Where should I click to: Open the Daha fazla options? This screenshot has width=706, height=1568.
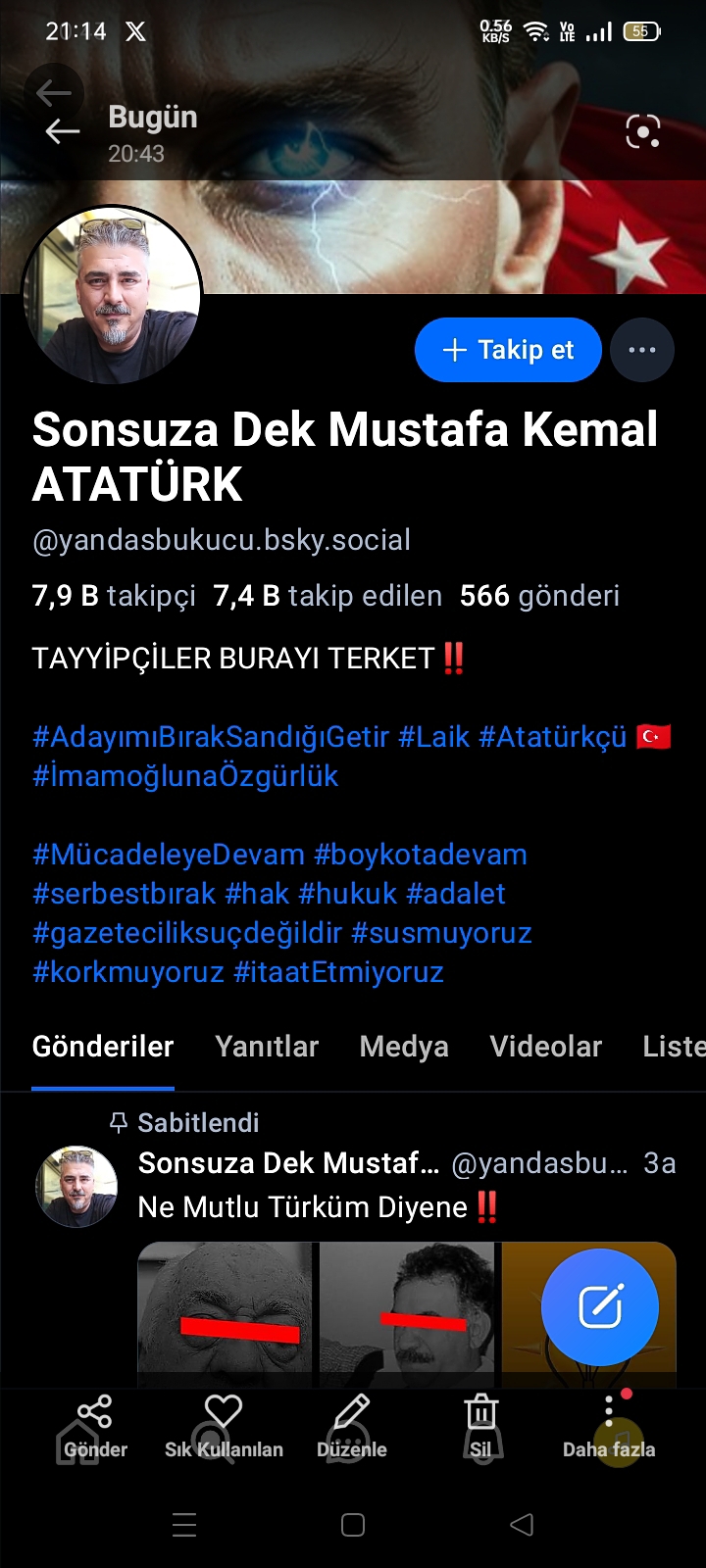(x=609, y=1427)
